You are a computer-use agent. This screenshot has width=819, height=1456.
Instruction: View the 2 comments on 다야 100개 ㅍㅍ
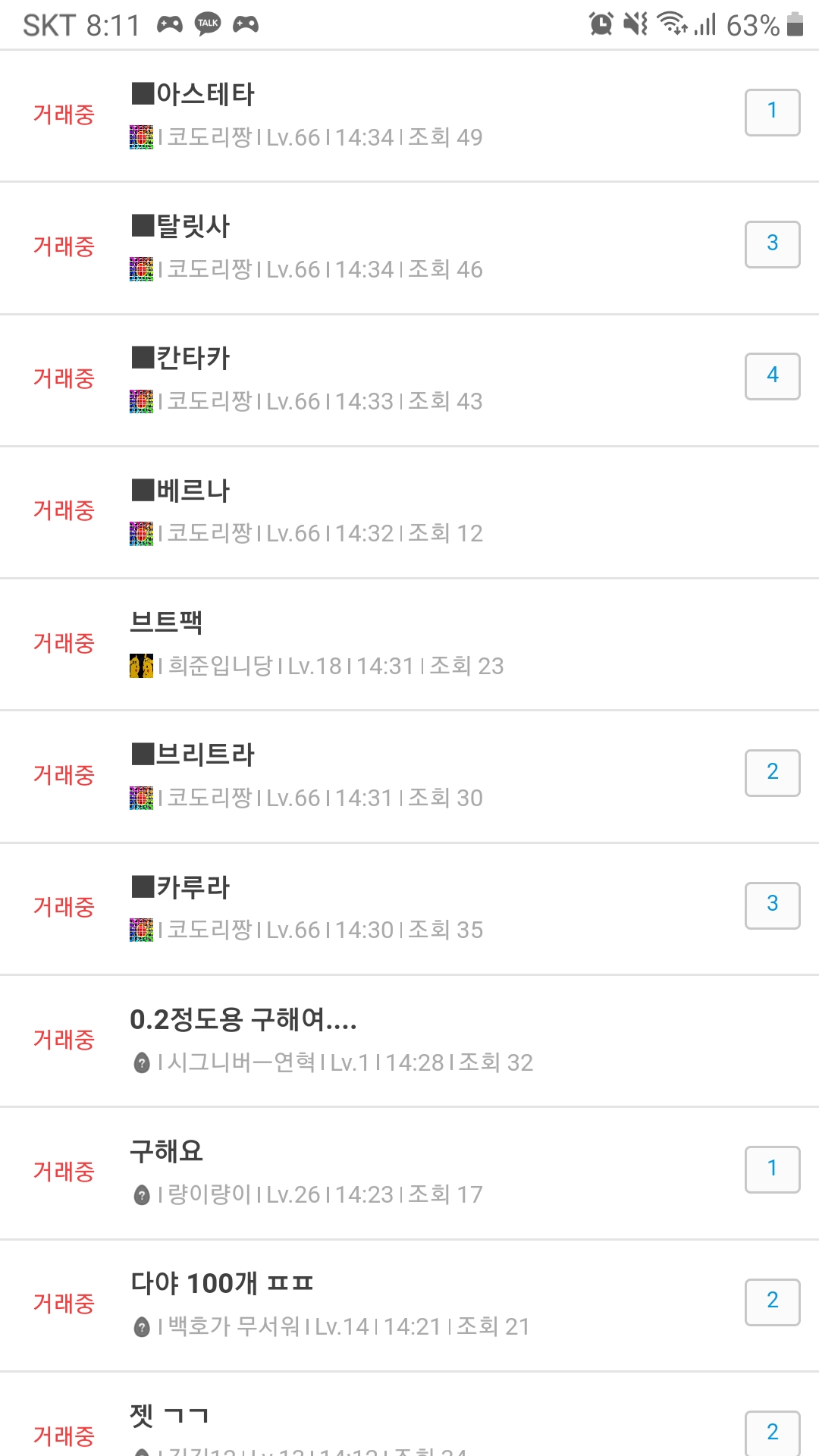pos(772,1301)
